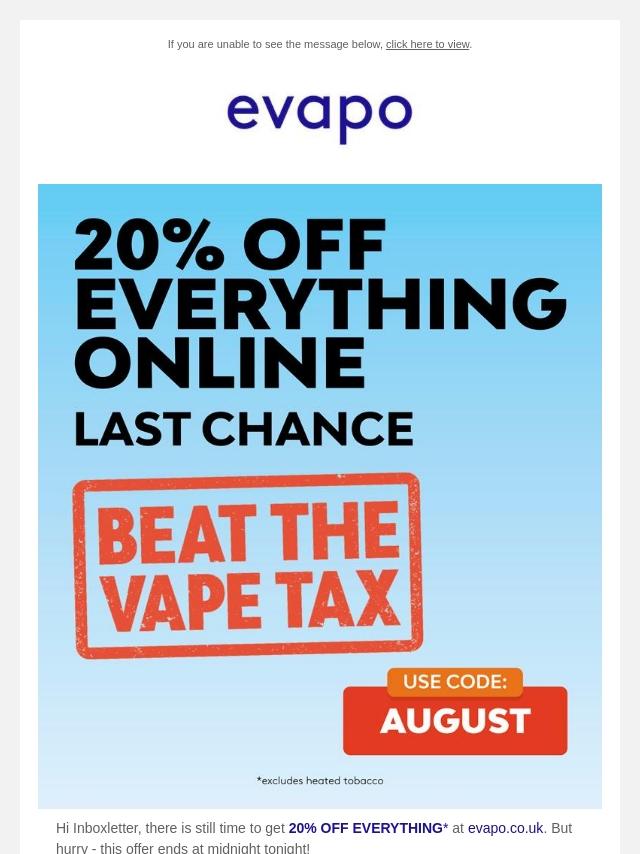Open the 'click here to view' link
The image size is (640, 854).
[428, 44]
